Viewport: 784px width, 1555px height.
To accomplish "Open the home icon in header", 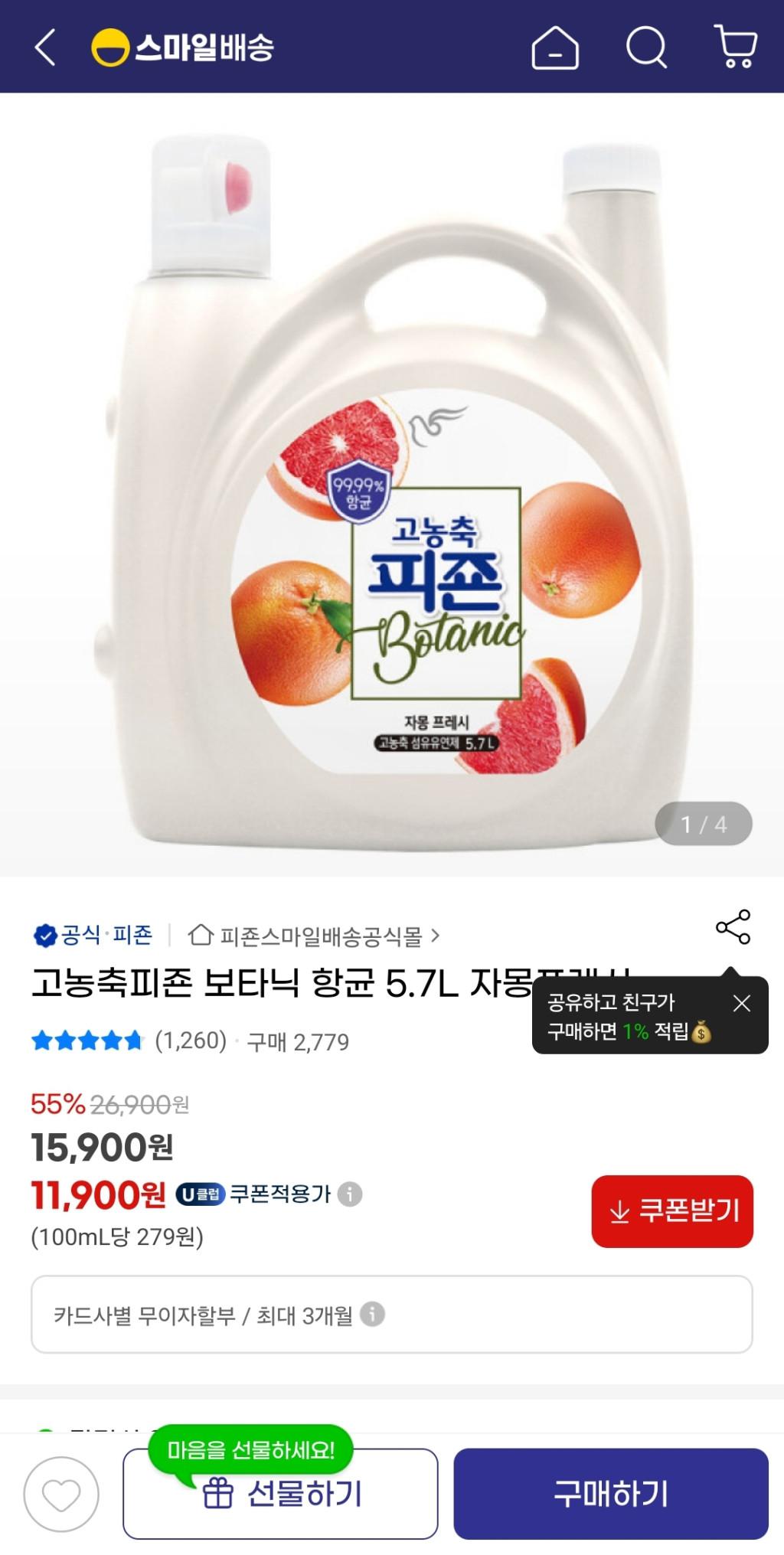I will click(555, 47).
